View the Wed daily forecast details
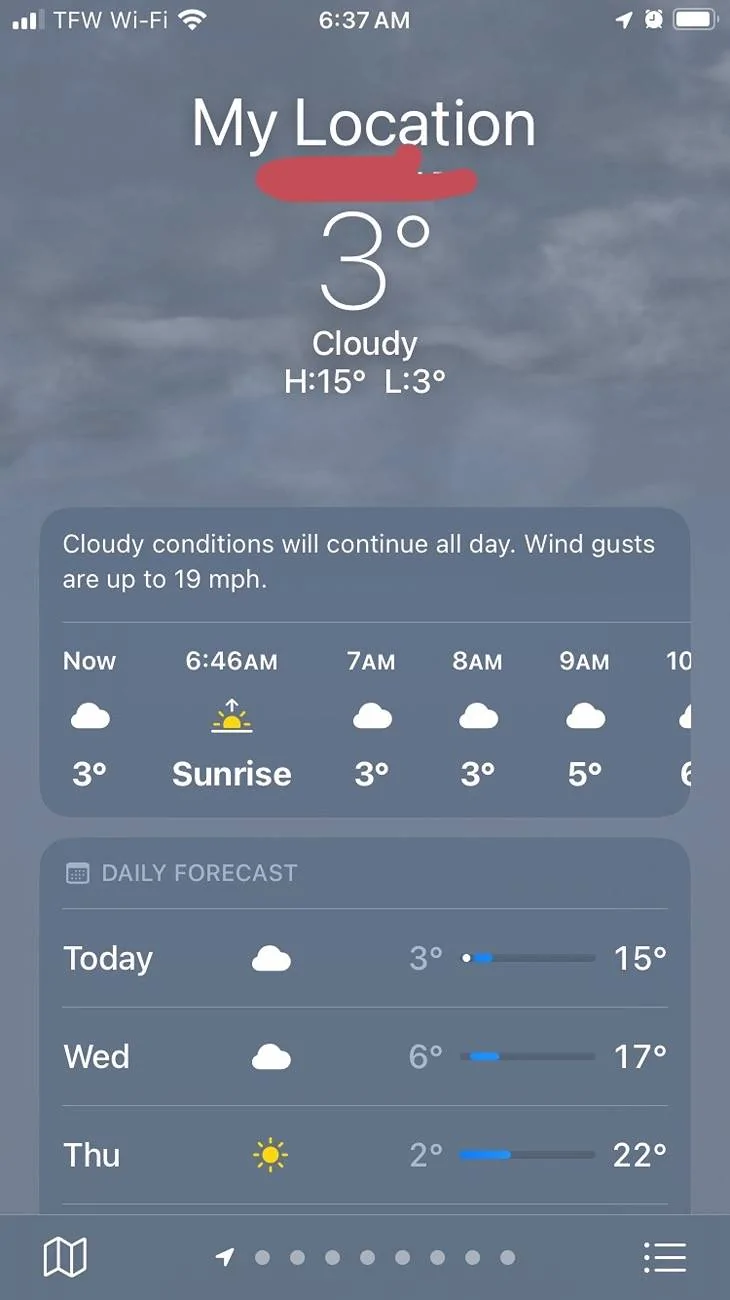Screen dimensions: 730x1300 pos(365,1056)
